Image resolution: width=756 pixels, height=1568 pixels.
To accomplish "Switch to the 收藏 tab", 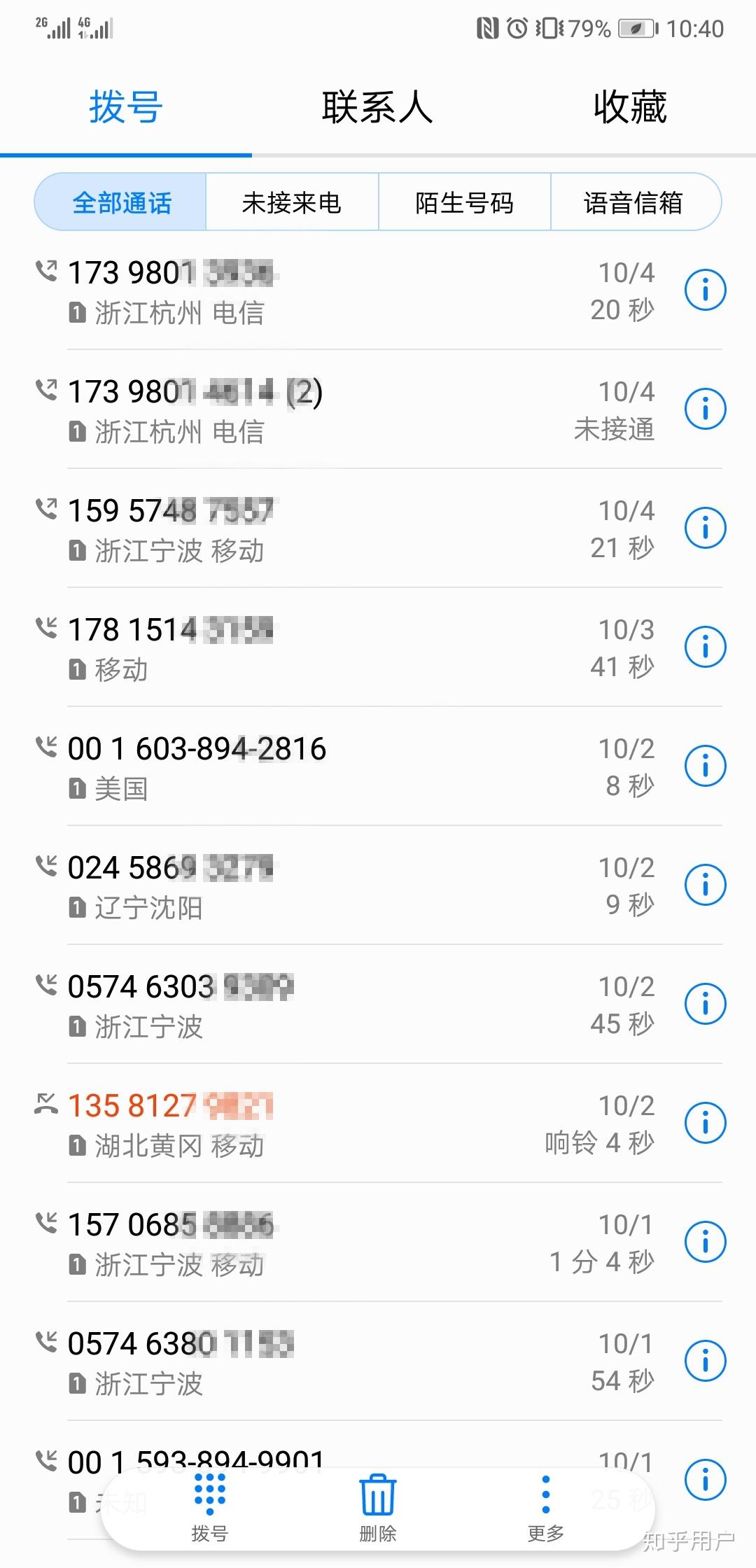I will pos(629,108).
